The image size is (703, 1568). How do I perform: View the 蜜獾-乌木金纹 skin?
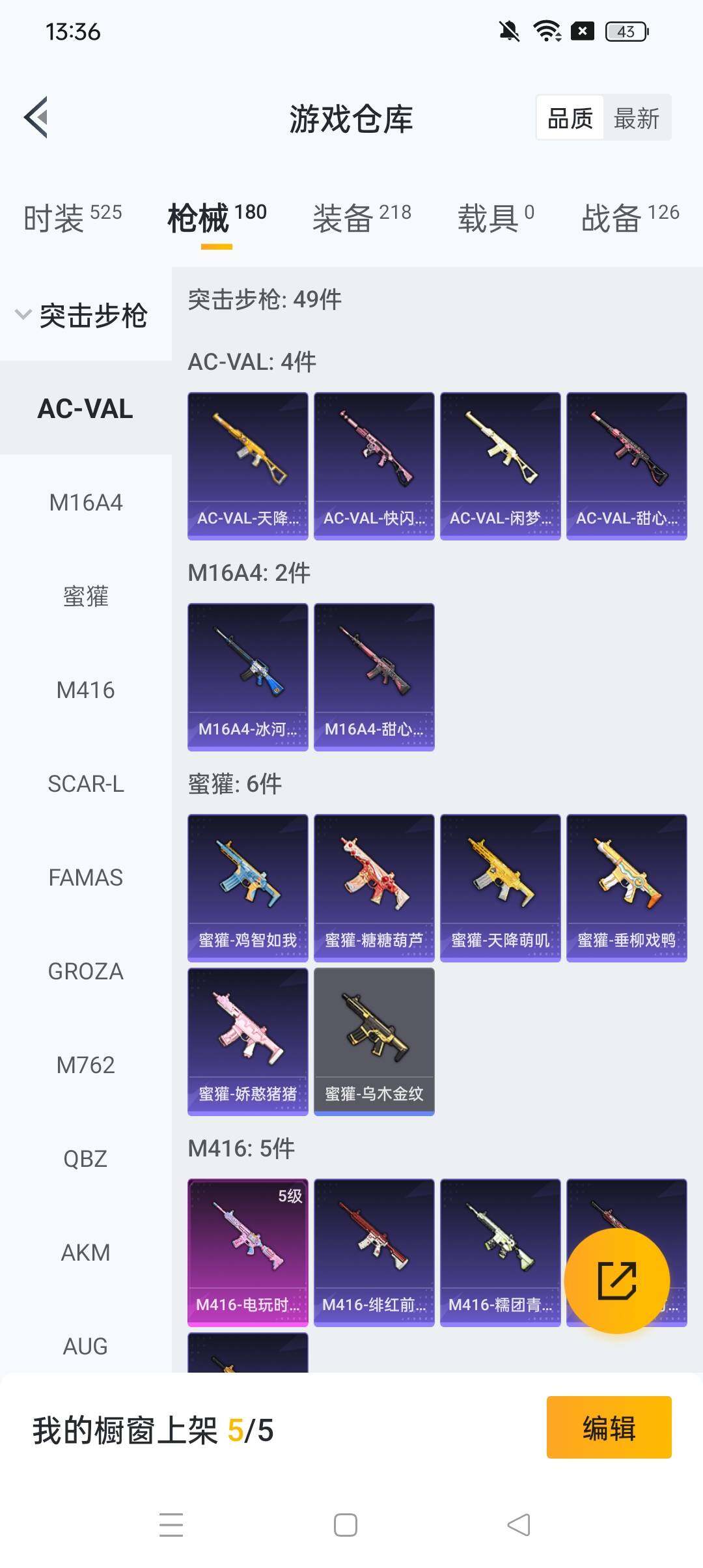pyautogui.click(x=374, y=1041)
